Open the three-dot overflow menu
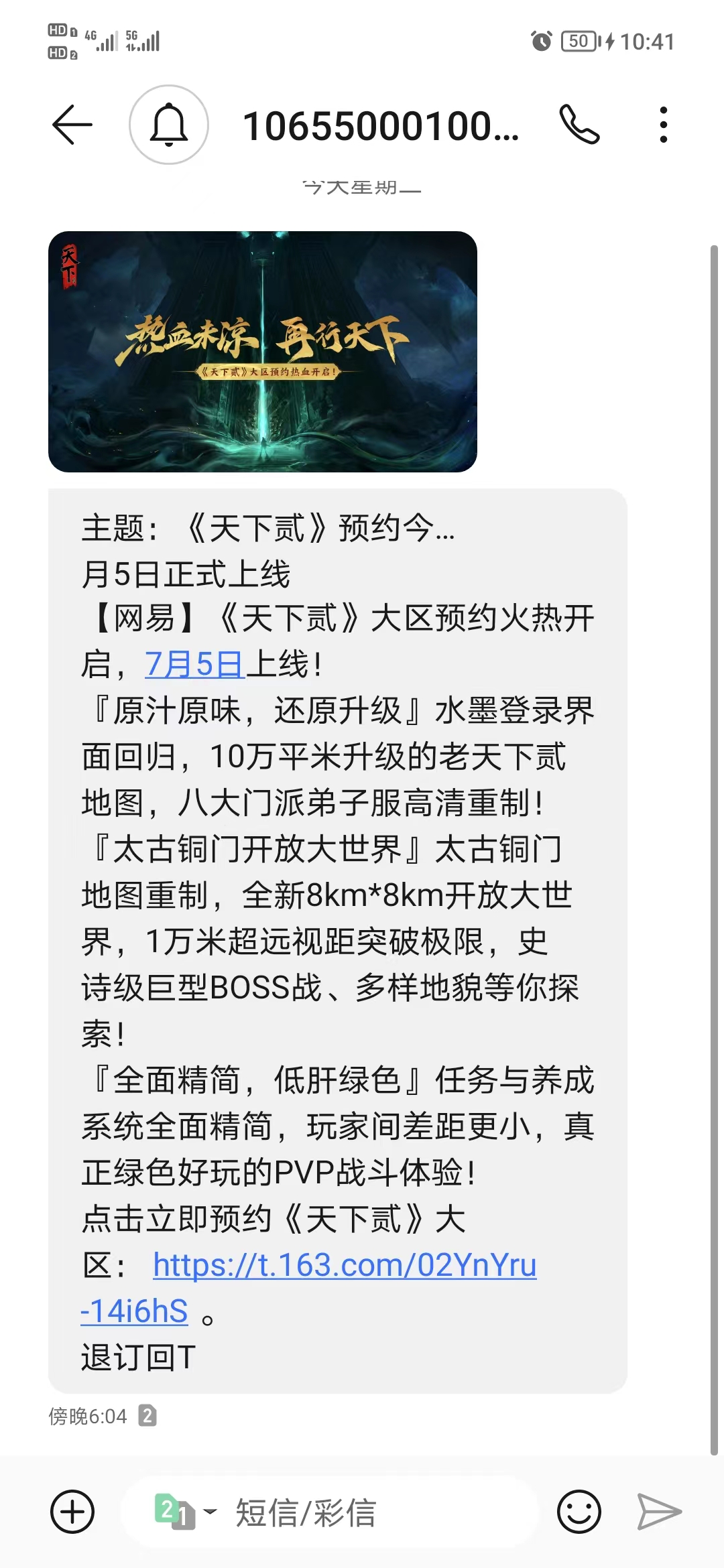This screenshot has width=724, height=1568. click(x=663, y=125)
